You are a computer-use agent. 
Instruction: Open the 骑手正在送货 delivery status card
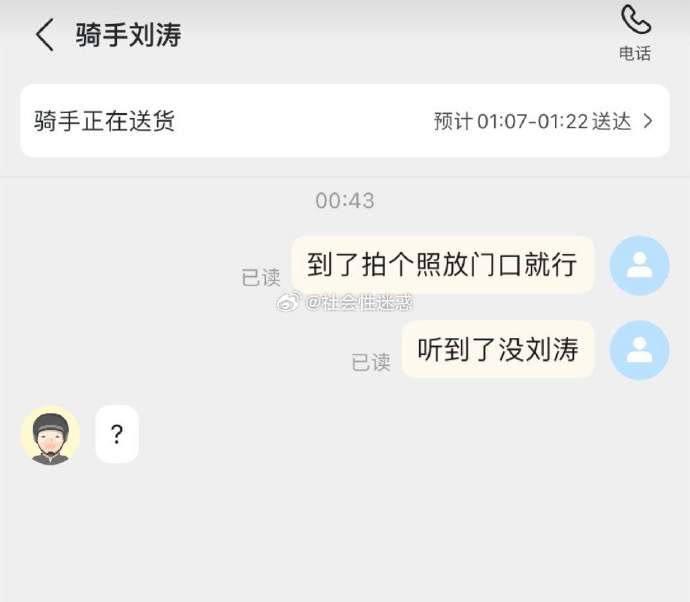[344, 121]
